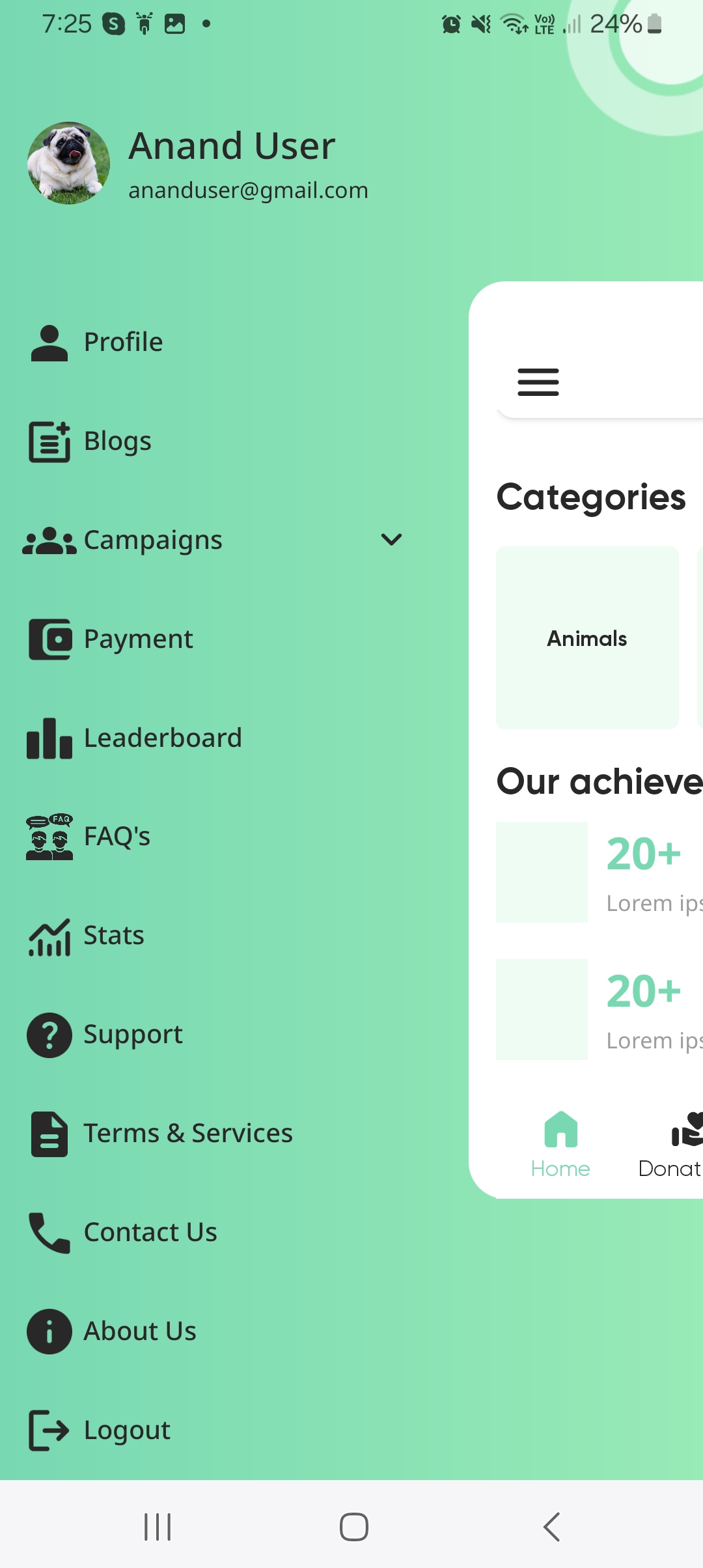Screen dimensions: 703x1568
Task: Go to Blogs
Action: click(x=117, y=441)
